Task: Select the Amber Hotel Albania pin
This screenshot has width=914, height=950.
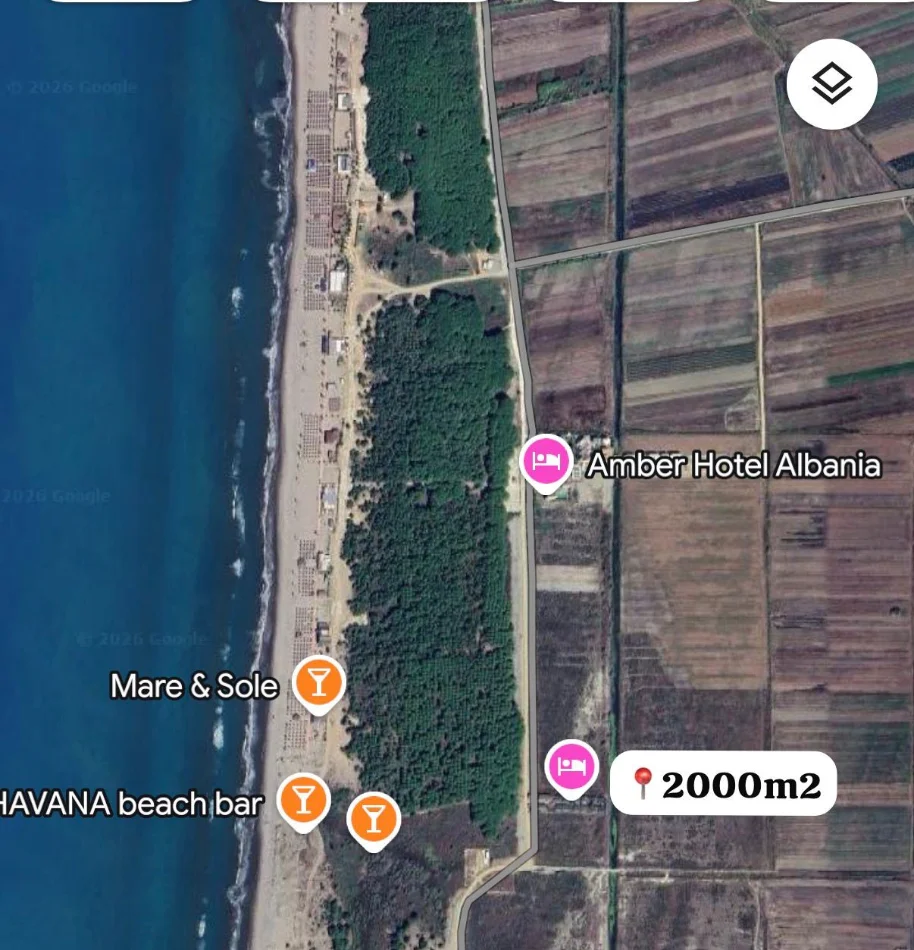Action: (545, 463)
